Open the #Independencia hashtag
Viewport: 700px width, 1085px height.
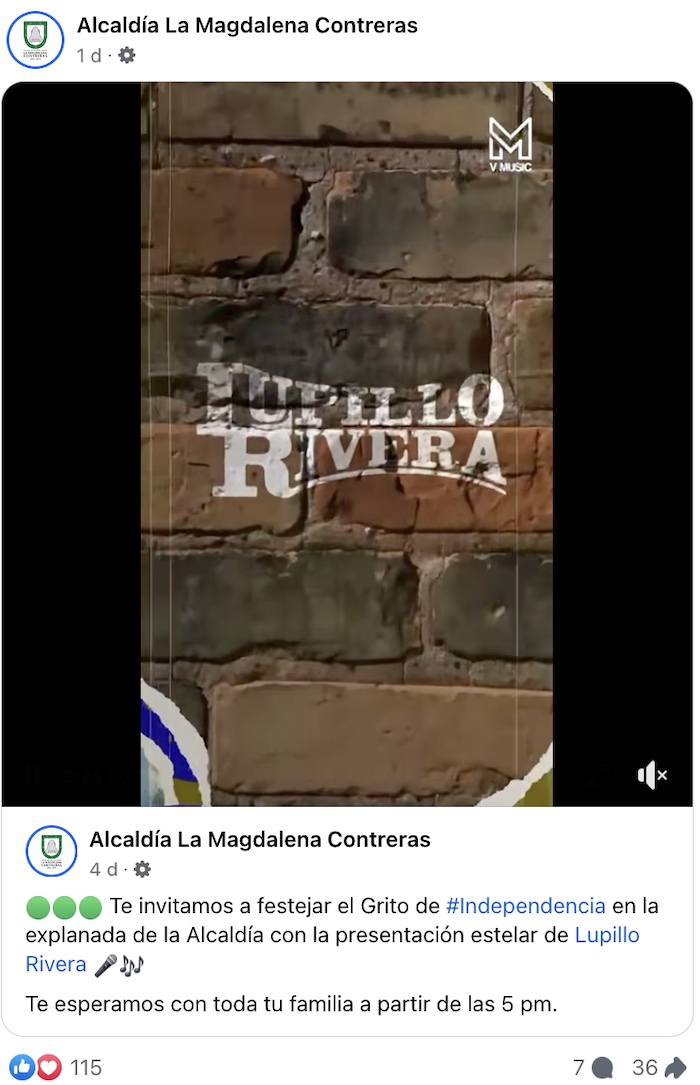525,906
